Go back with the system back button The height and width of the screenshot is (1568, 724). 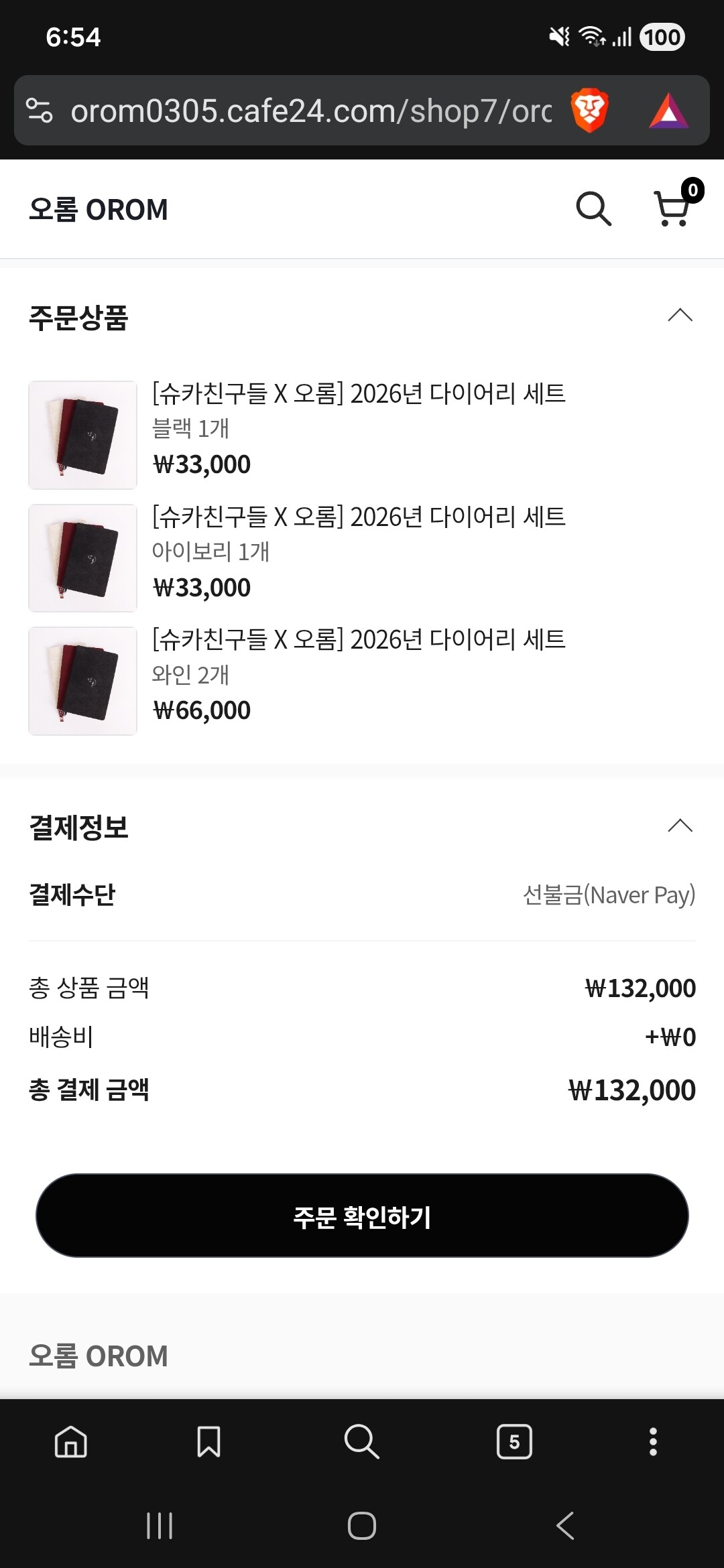(565, 1526)
